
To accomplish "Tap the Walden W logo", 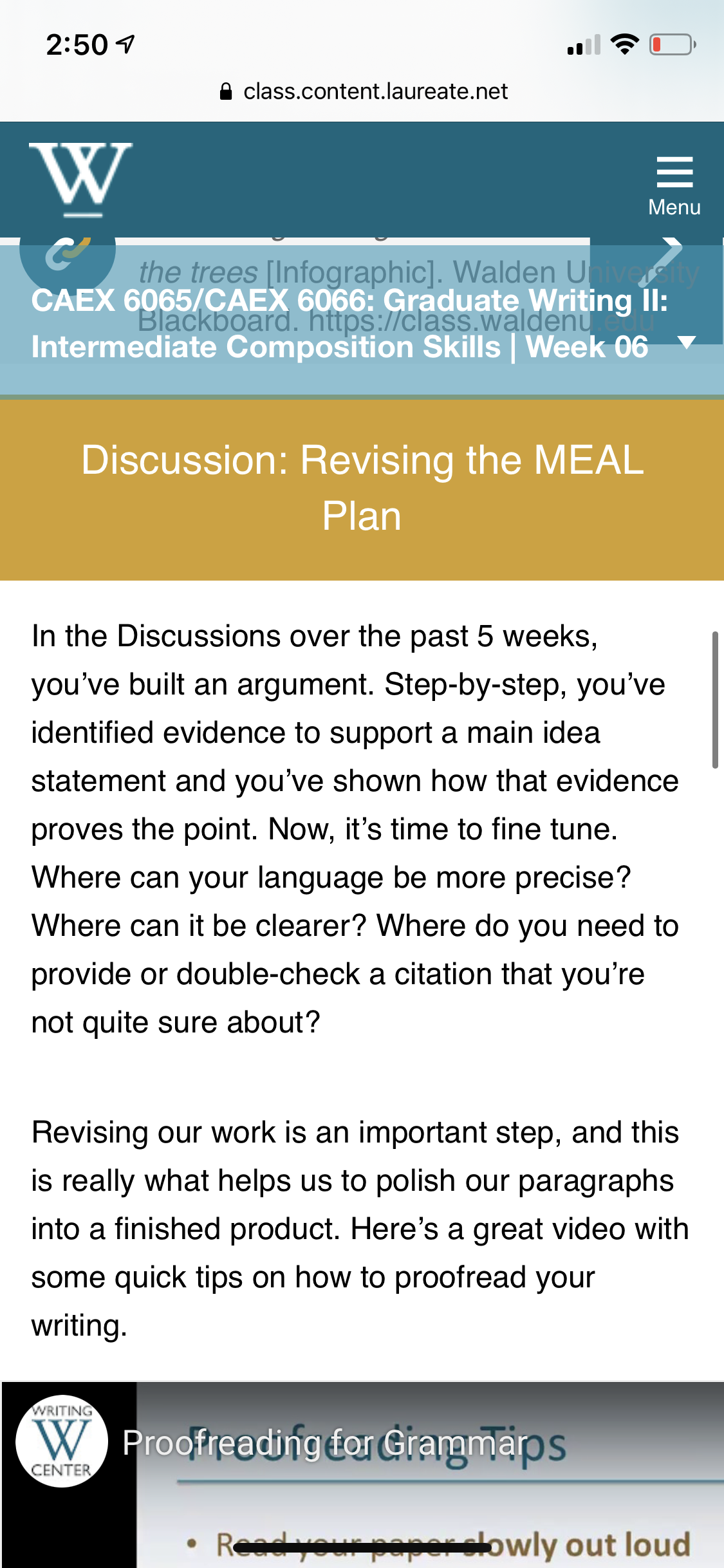I will 80,180.
